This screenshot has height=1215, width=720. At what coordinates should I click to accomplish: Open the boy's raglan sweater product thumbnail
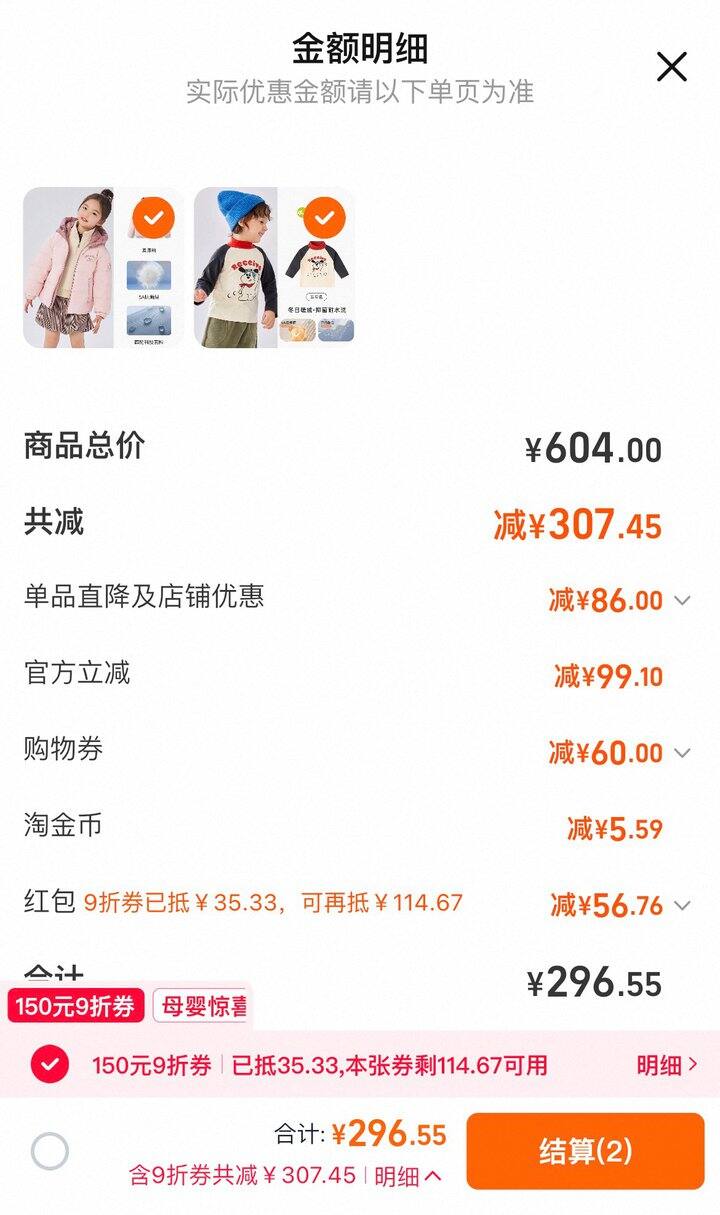point(273,267)
